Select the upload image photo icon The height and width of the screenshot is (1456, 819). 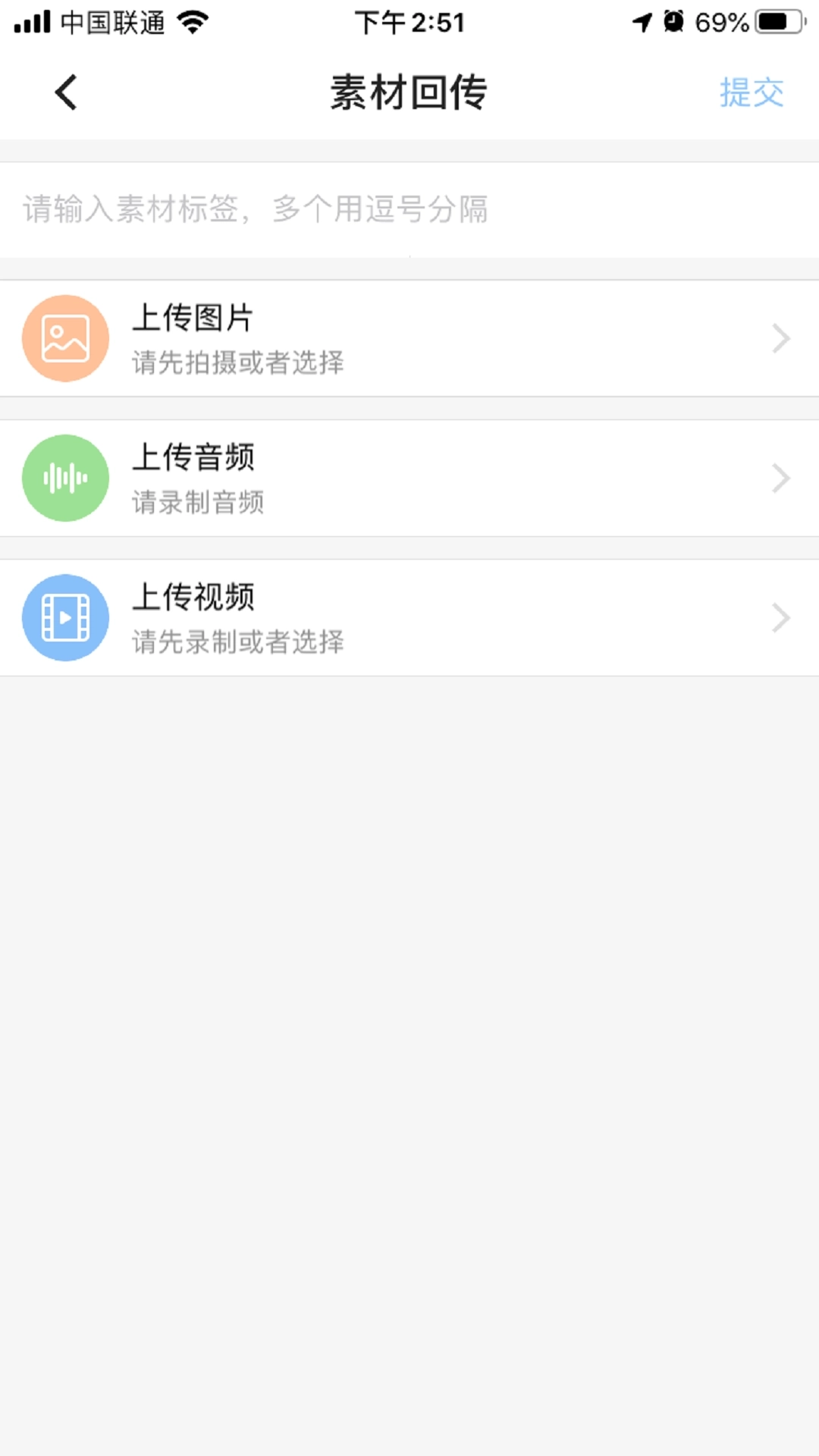pyautogui.click(x=65, y=338)
